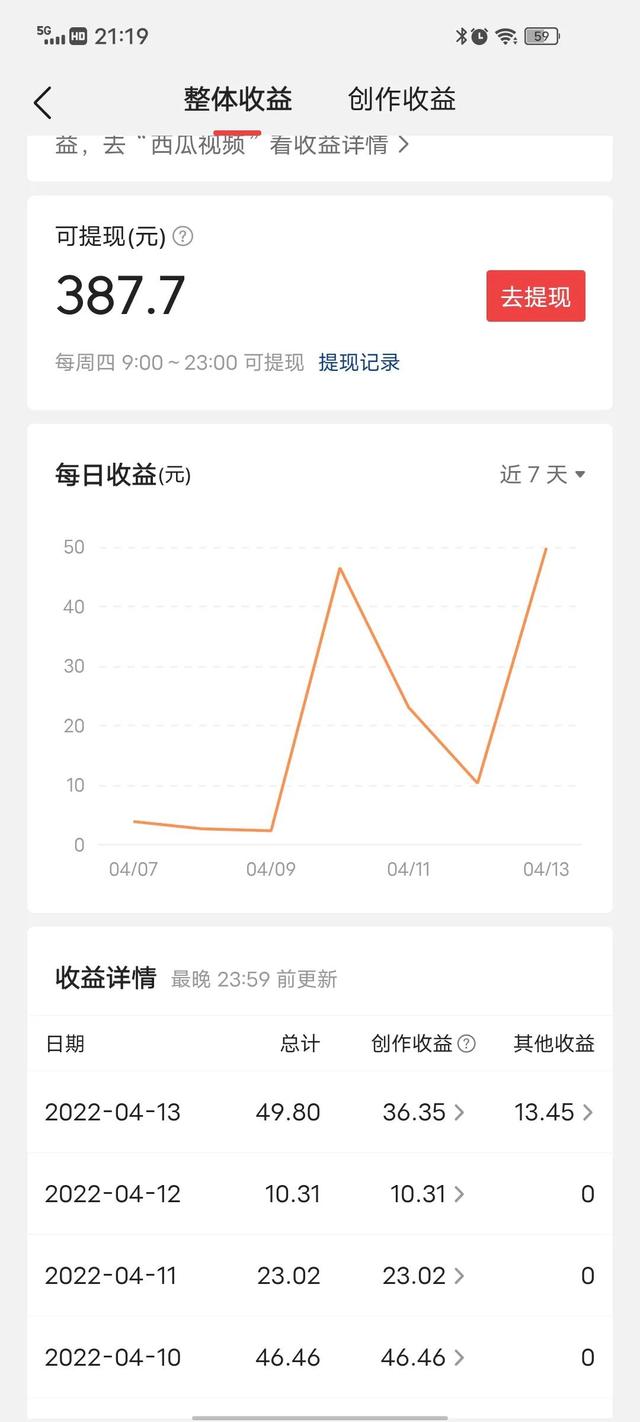The image size is (640, 1422).
Task: Switch to the 创作收益 tab
Action: [402, 99]
